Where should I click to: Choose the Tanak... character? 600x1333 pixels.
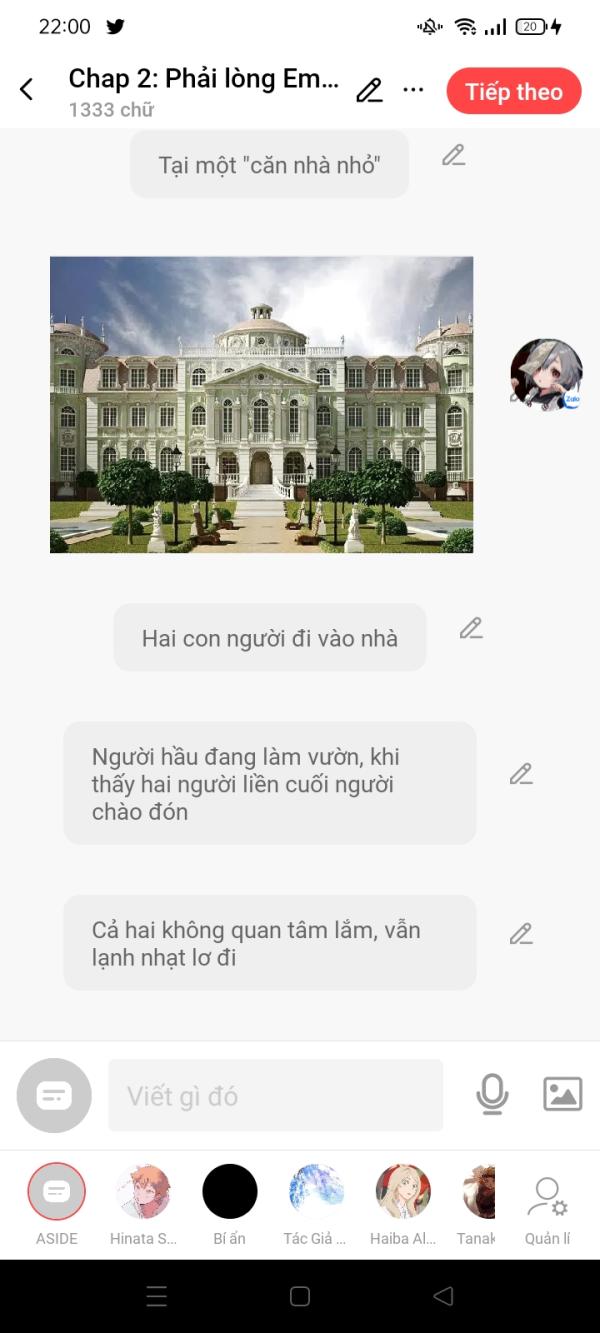(x=479, y=1192)
